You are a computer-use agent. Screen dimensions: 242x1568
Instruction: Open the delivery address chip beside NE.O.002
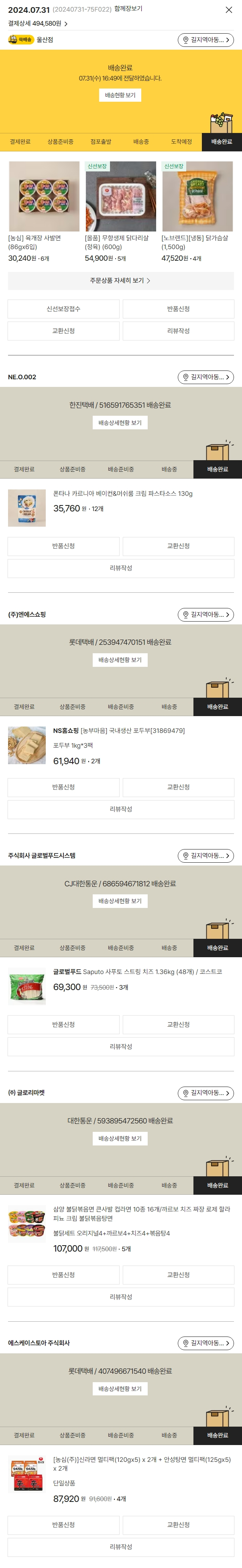point(205,377)
